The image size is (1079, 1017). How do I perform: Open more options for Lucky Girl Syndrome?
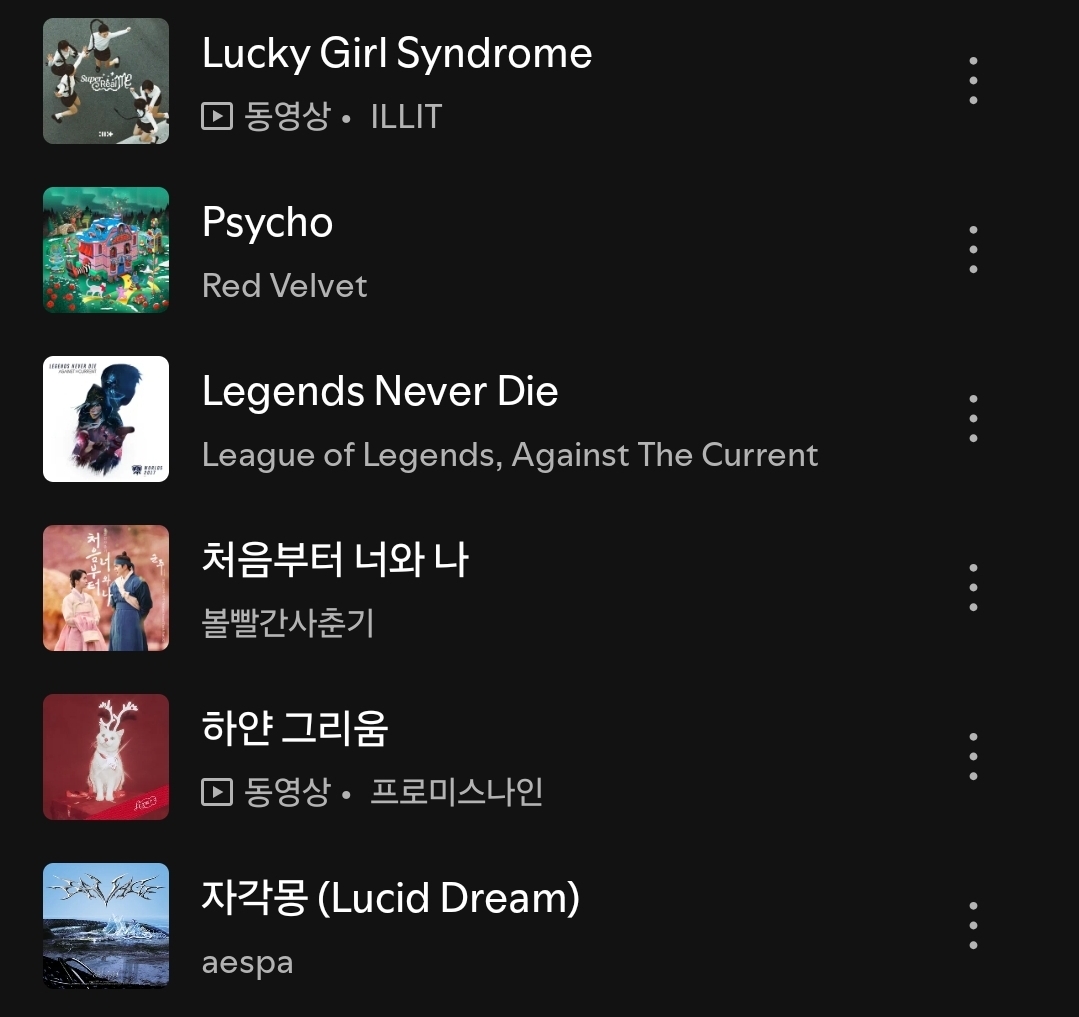click(x=973, y=81)
